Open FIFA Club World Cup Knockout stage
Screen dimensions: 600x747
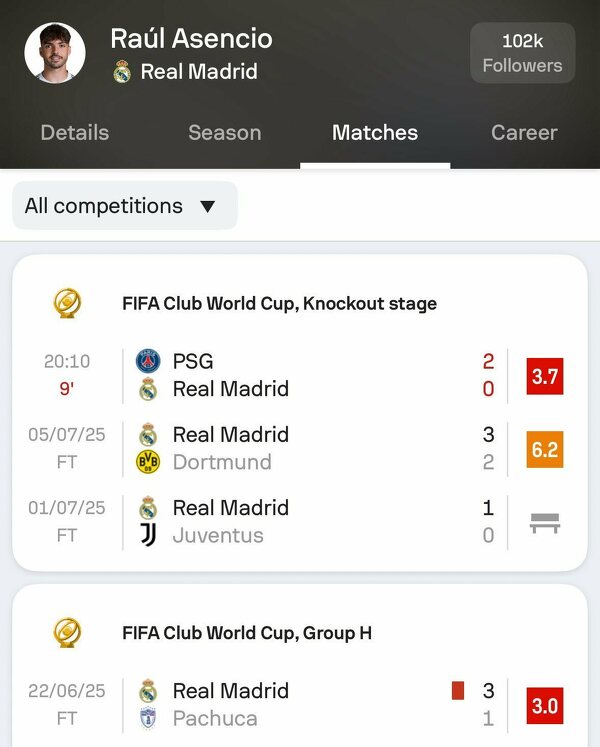coord(279,303)
